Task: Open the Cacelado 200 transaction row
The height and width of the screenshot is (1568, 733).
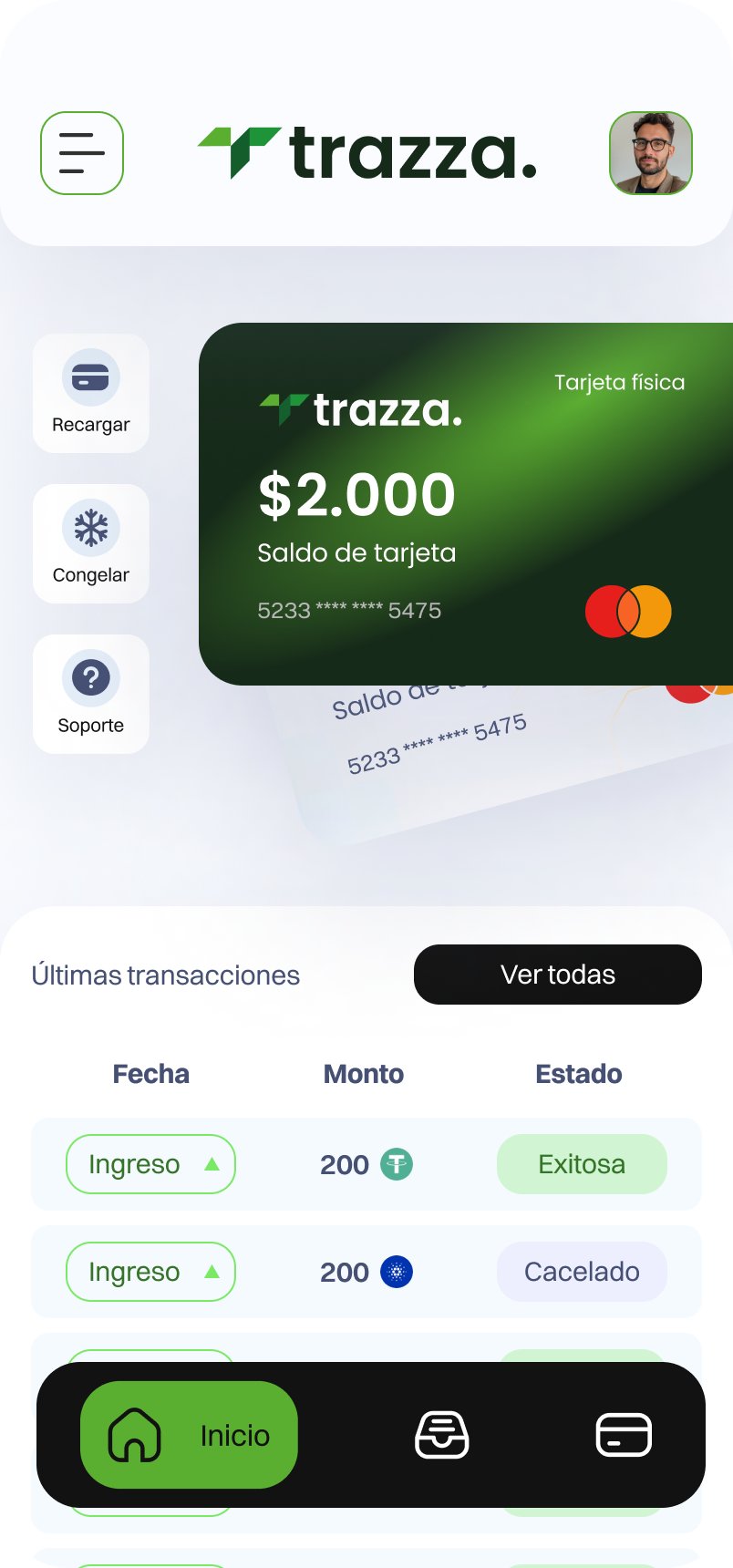Action: coord(366,1272)
